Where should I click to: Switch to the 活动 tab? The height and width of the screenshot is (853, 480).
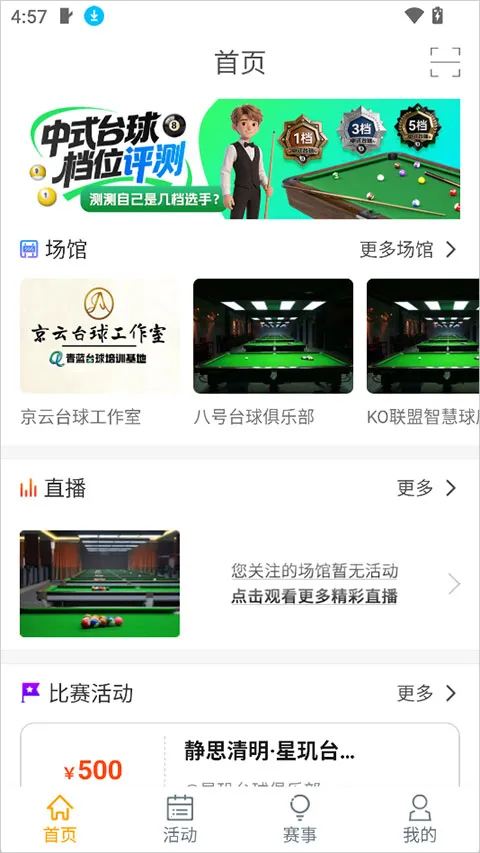click(180, 819)
